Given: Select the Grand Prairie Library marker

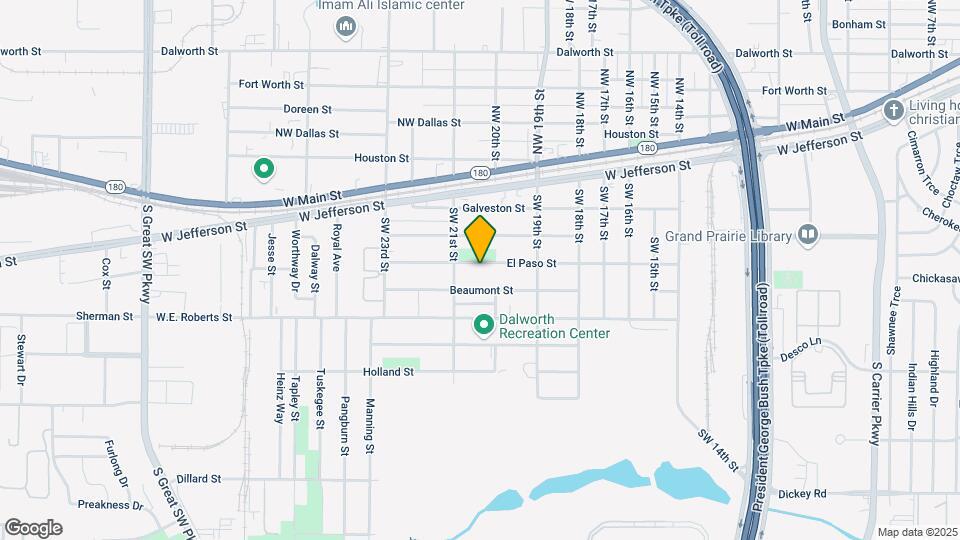Looking at the screenshot, I should point(809,236).
